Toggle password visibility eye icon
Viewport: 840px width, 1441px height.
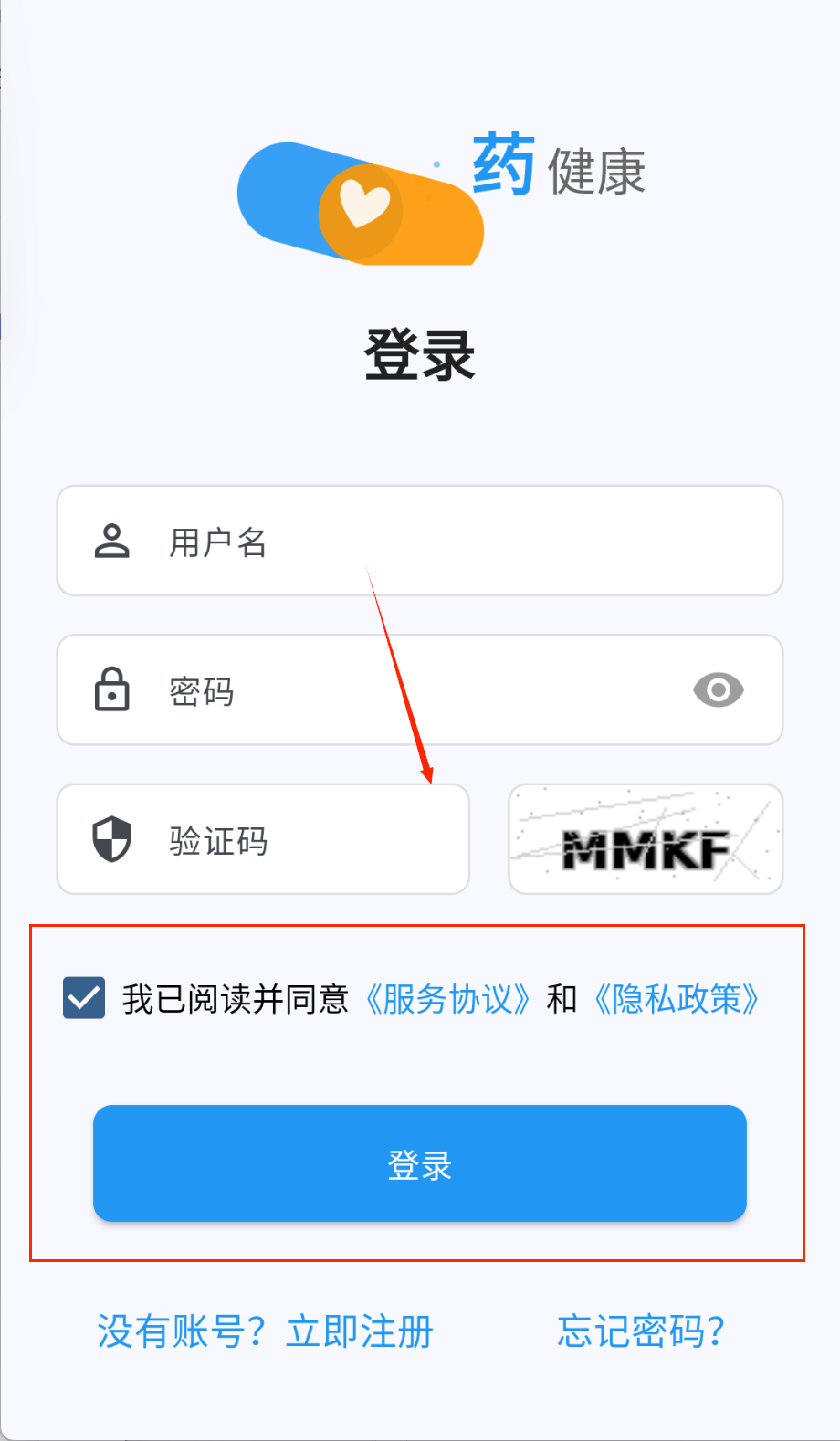tap(718, 690)
